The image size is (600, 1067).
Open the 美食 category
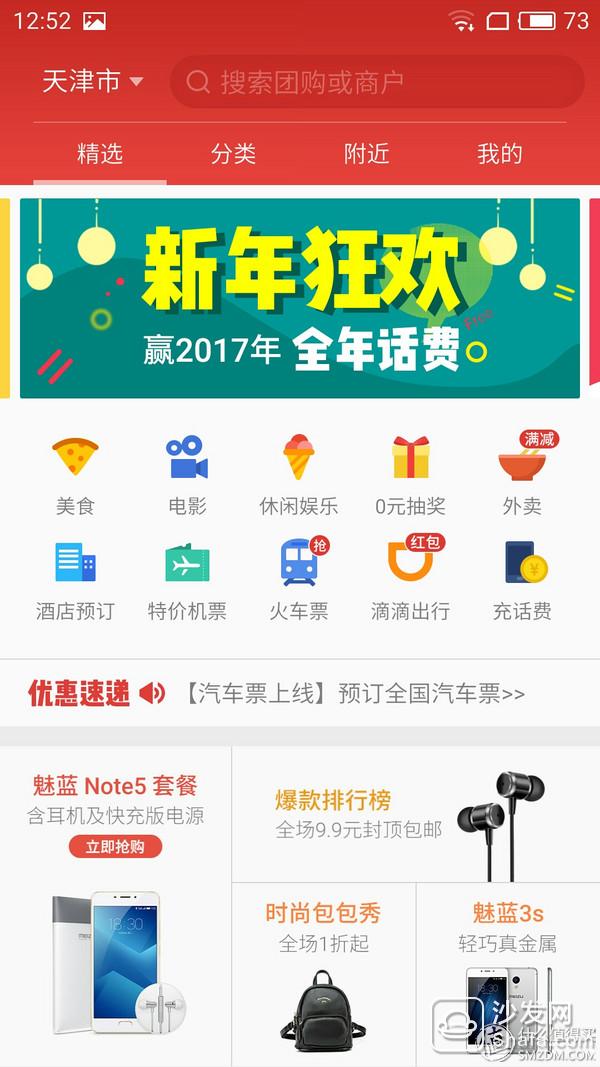(x=75, y=475)
